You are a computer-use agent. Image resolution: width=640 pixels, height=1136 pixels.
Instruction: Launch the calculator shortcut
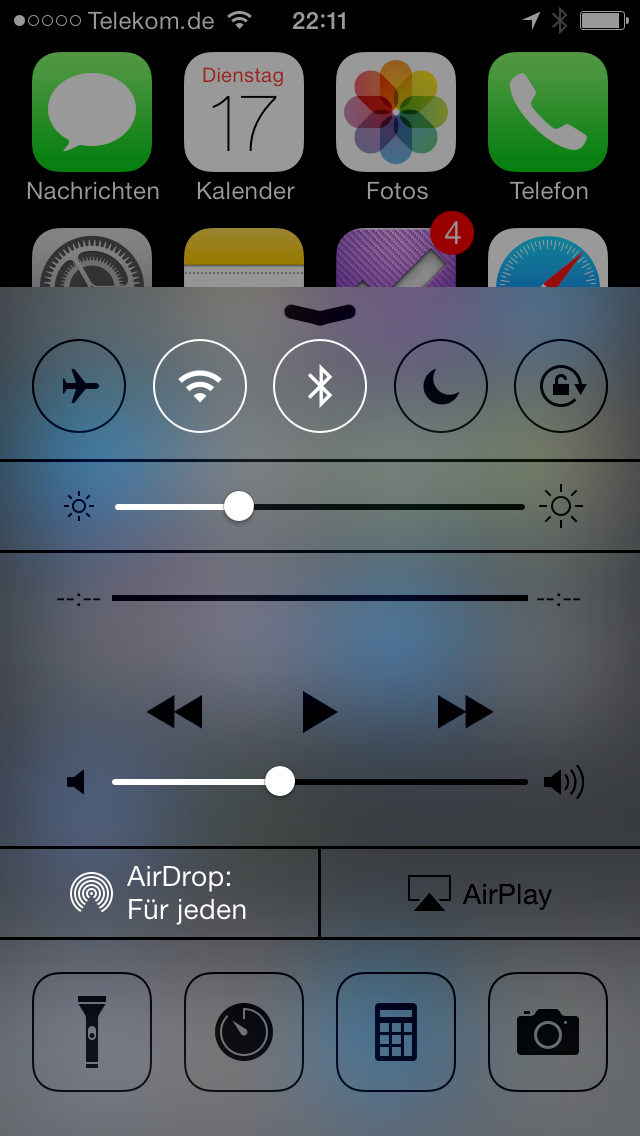(396, 1031)
